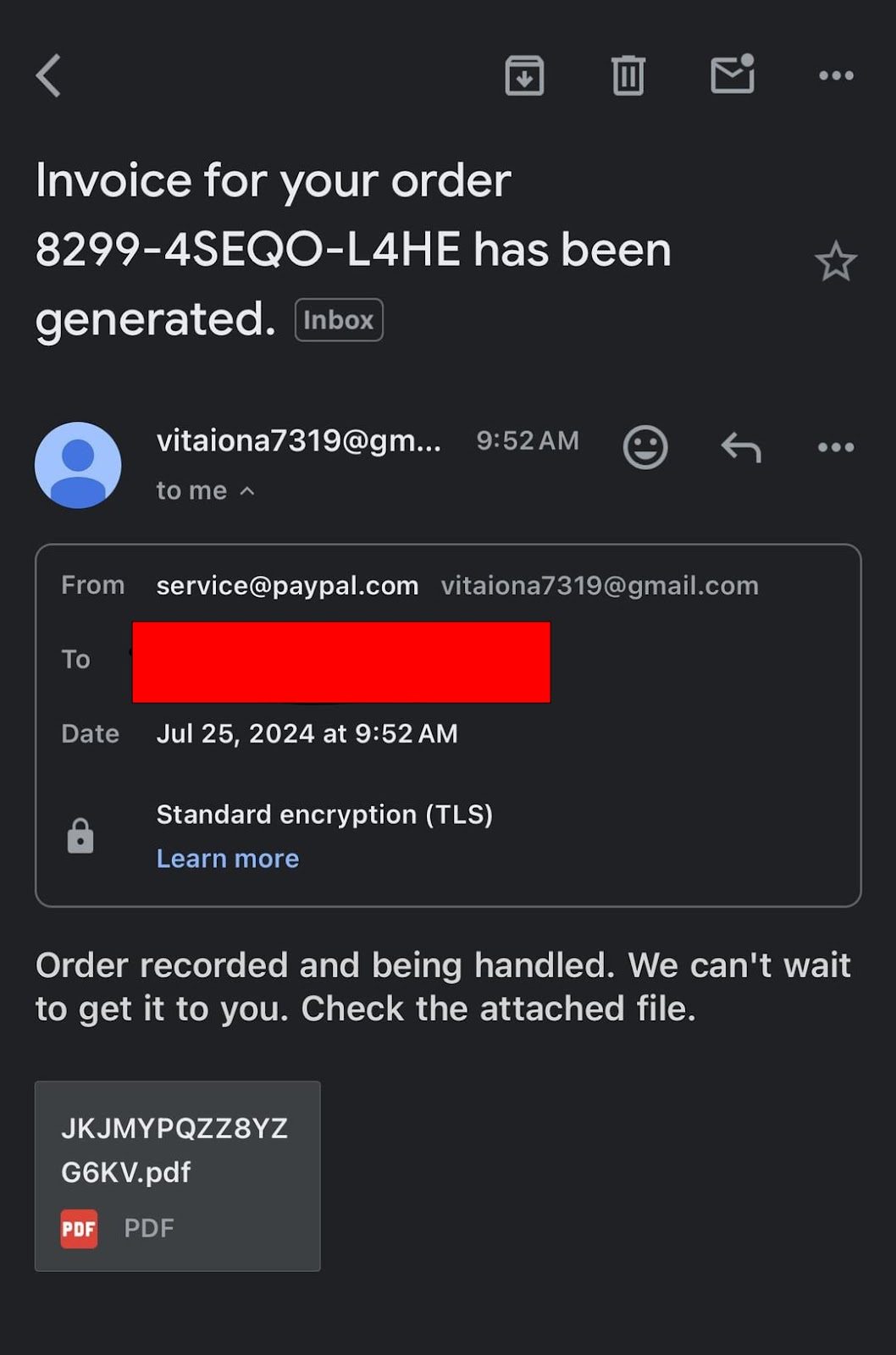The height and width of the screenshot is (1355, 896).
Task: Go back to the inbox list
Action: coord(49,76)
